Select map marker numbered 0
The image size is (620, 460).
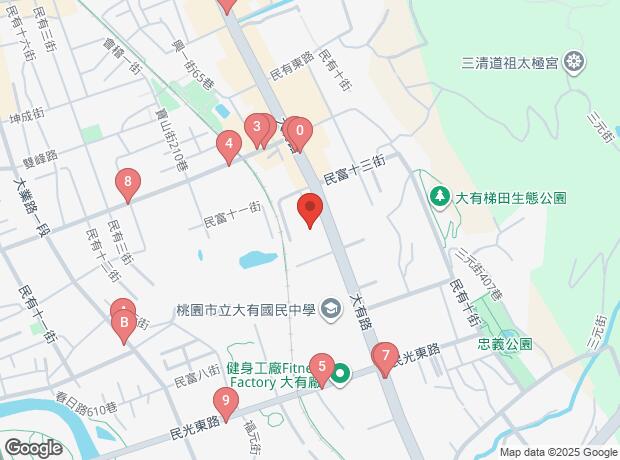point(300,131)
